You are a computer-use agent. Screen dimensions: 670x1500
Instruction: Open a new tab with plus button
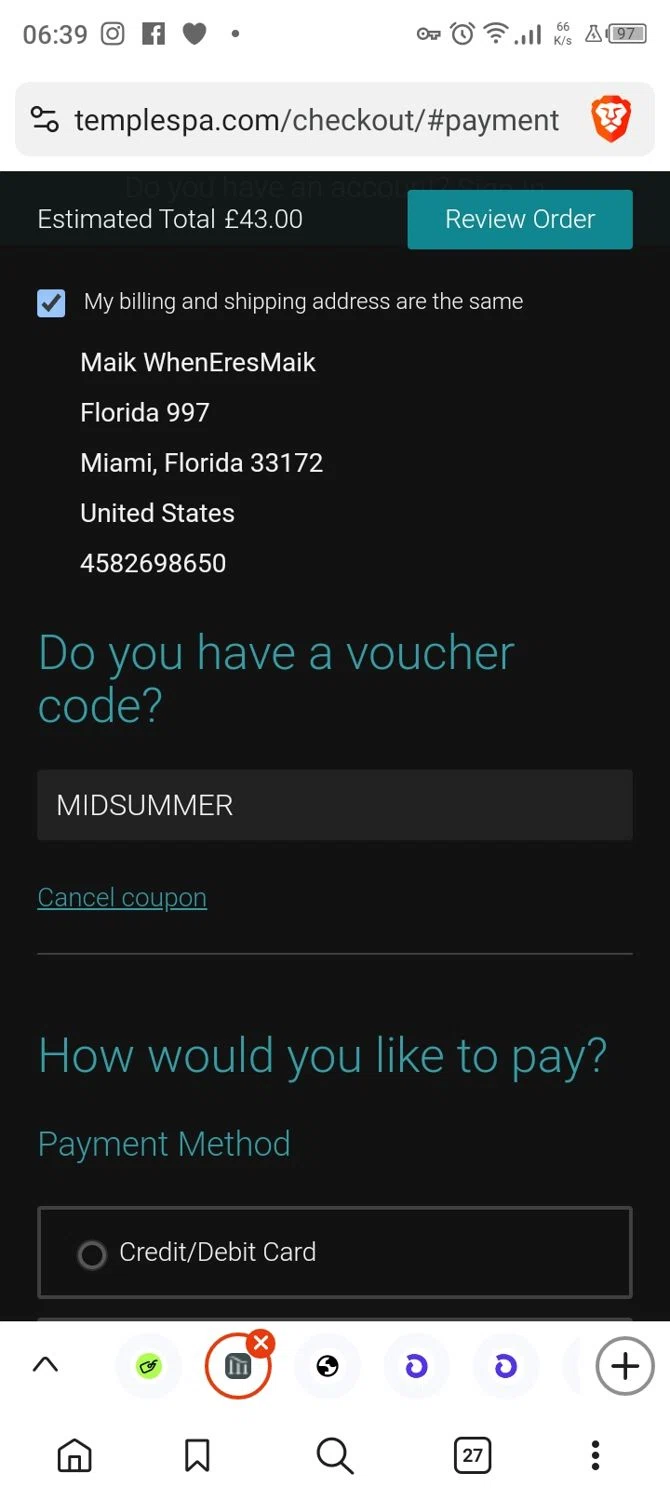pos(625,1366)
